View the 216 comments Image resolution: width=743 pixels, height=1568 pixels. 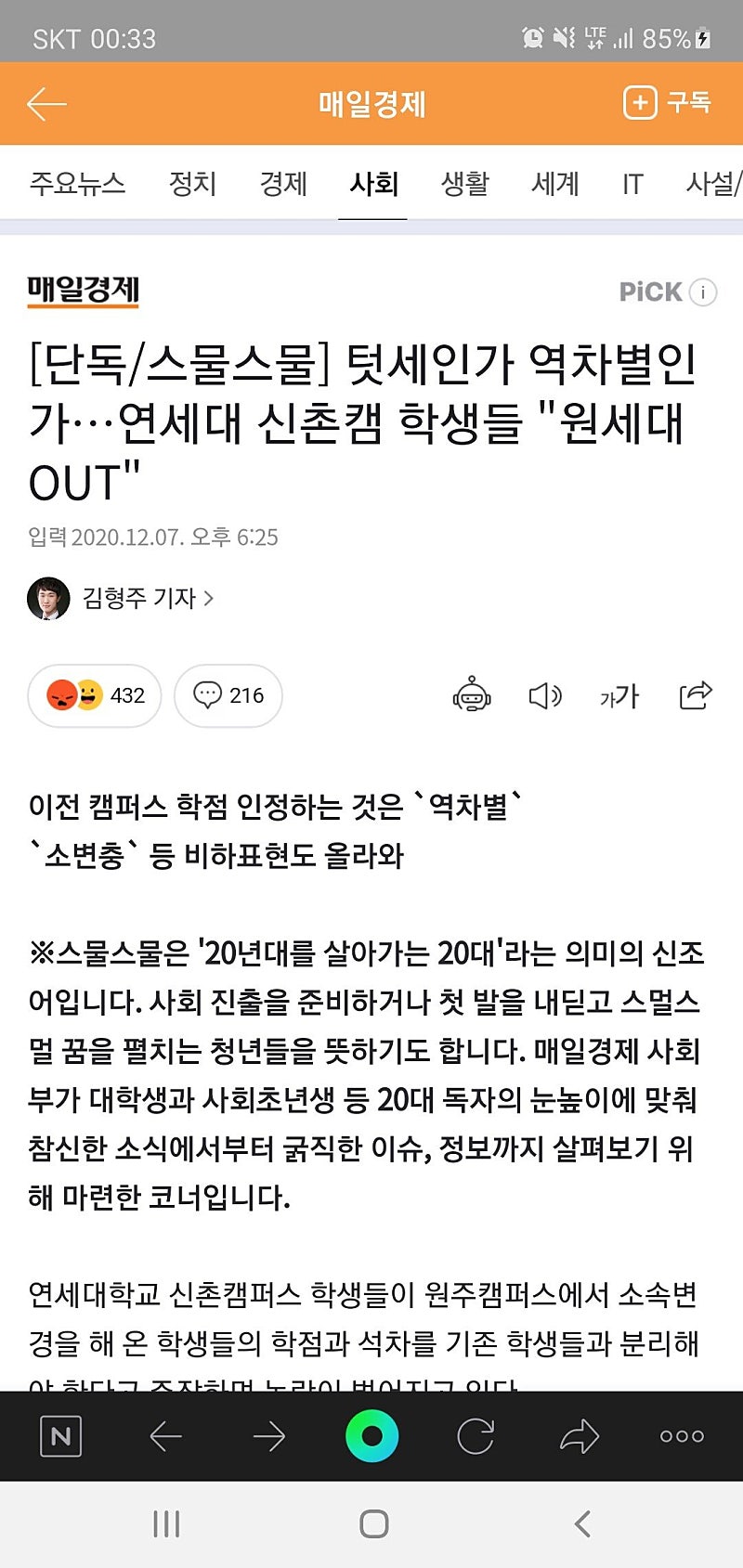click(x=228, y=695)
